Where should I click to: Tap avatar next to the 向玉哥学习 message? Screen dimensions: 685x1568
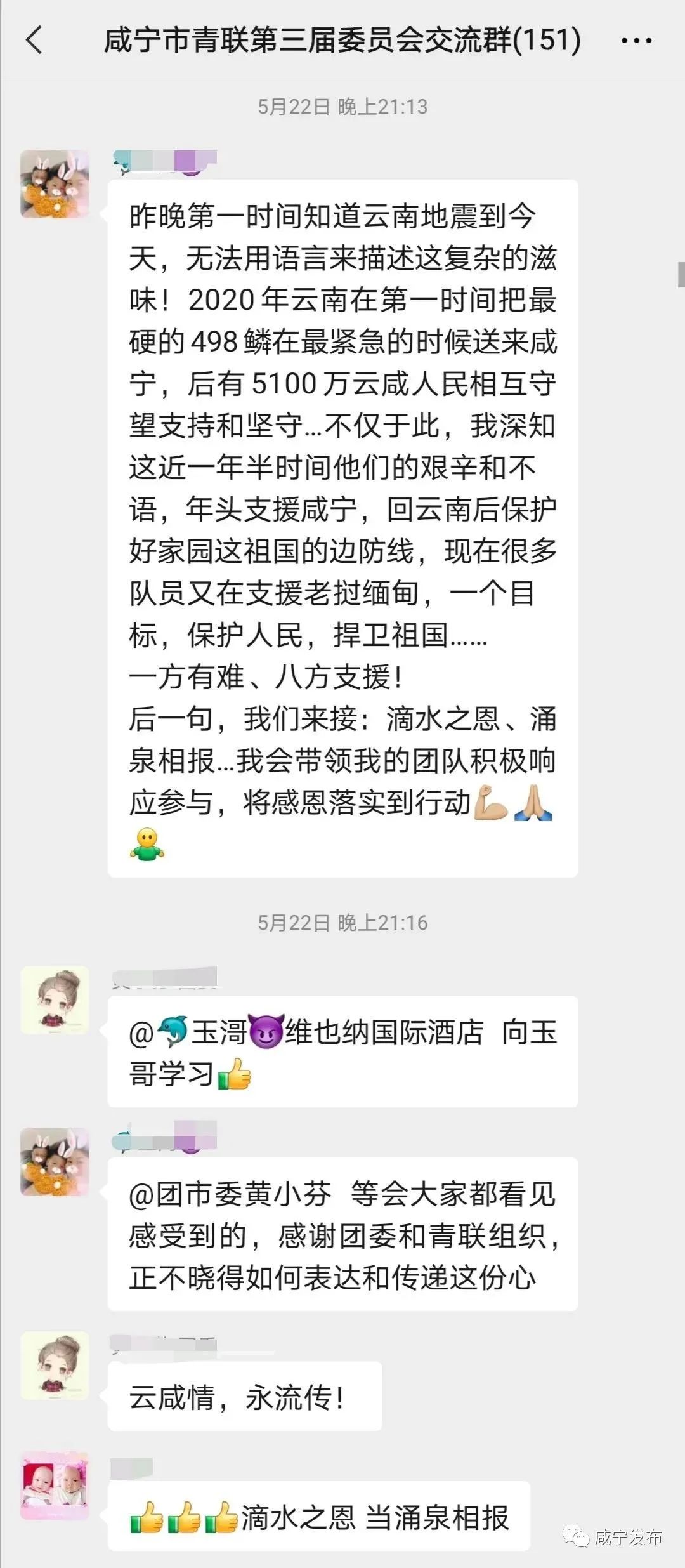(x=55, y=1000)
